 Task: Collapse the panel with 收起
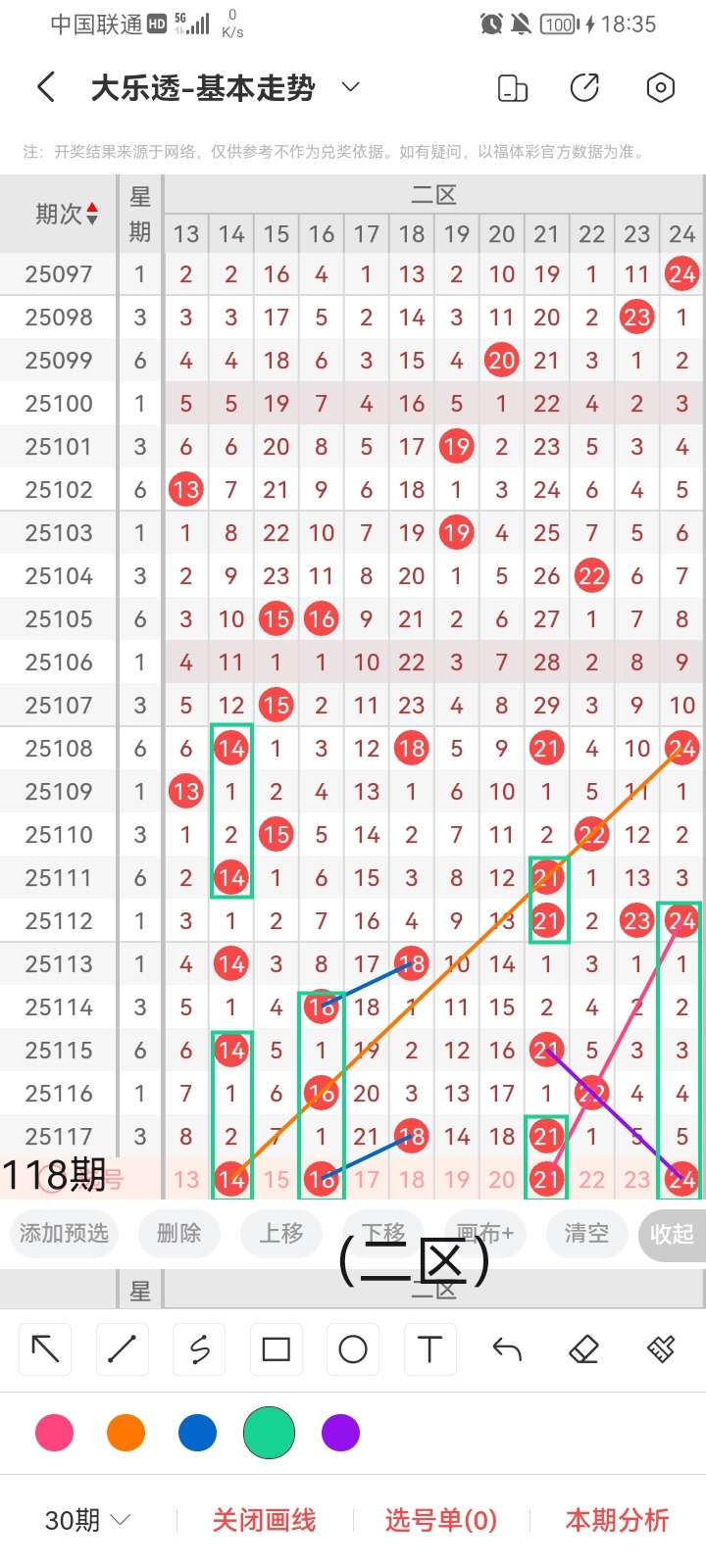pyautogui.click(x=672, y=1234)
